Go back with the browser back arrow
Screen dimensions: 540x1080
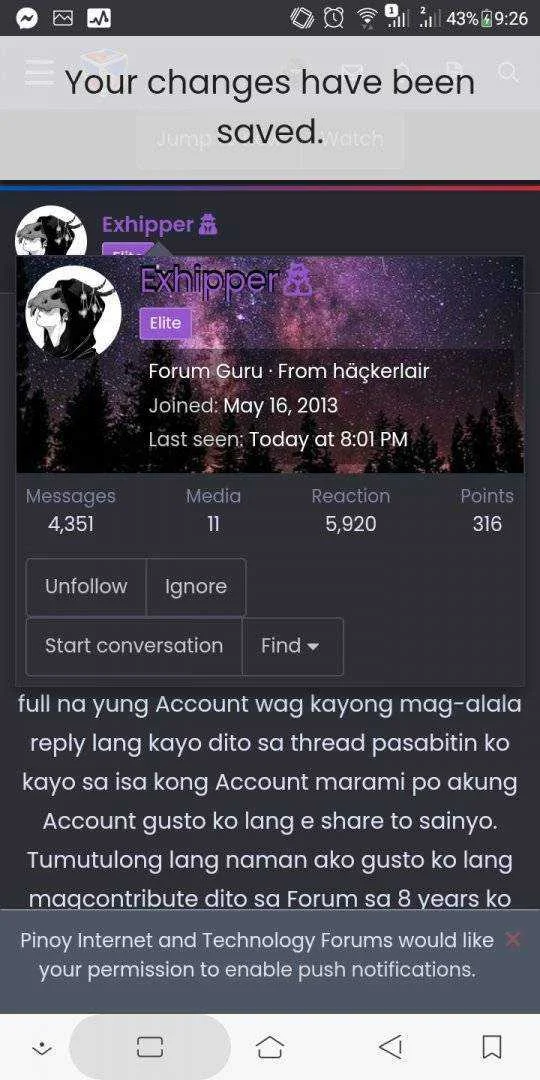tap(391, 1047)
